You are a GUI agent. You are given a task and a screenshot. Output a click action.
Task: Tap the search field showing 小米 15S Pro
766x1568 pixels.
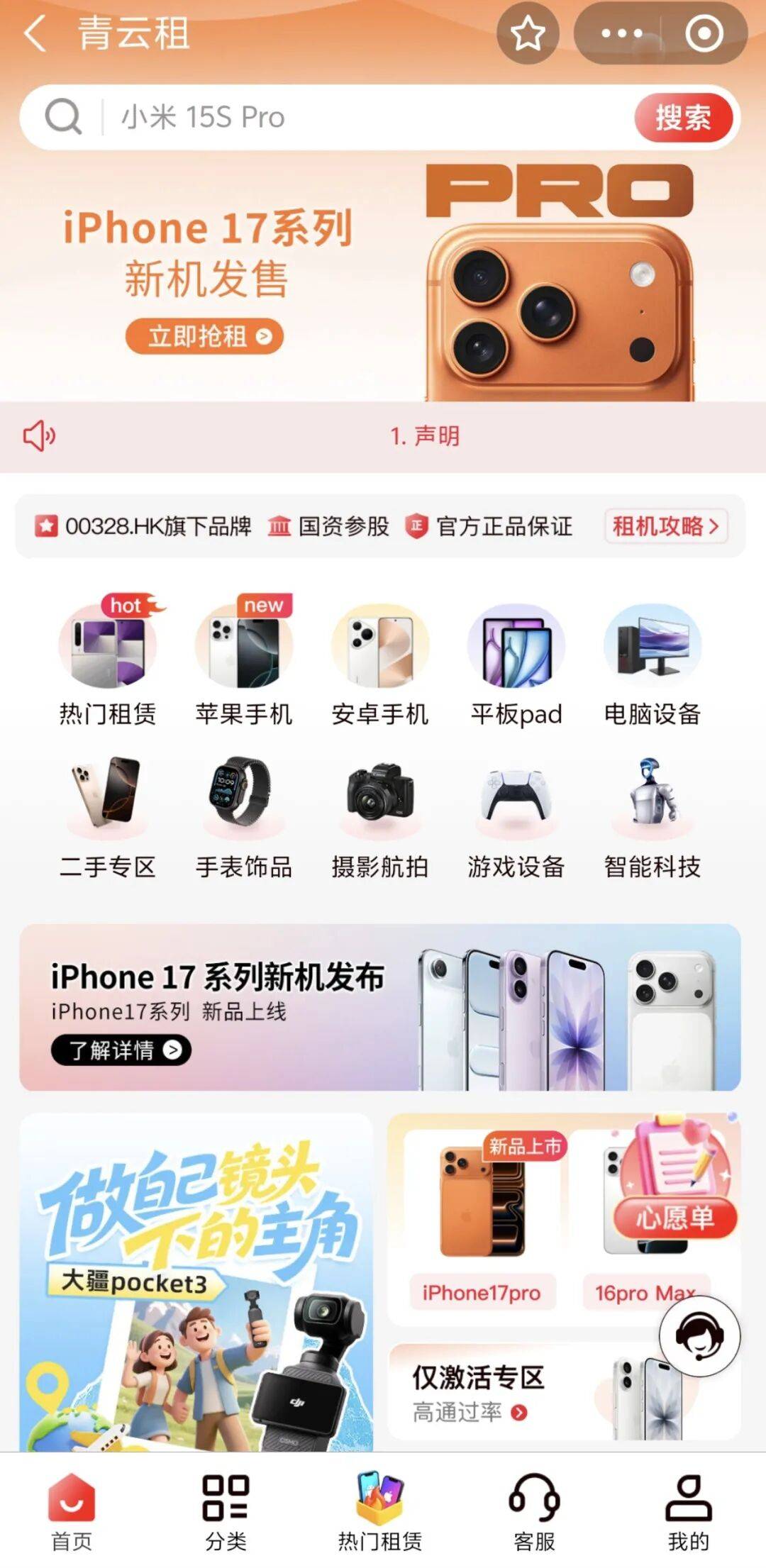(x=355, y=117)
